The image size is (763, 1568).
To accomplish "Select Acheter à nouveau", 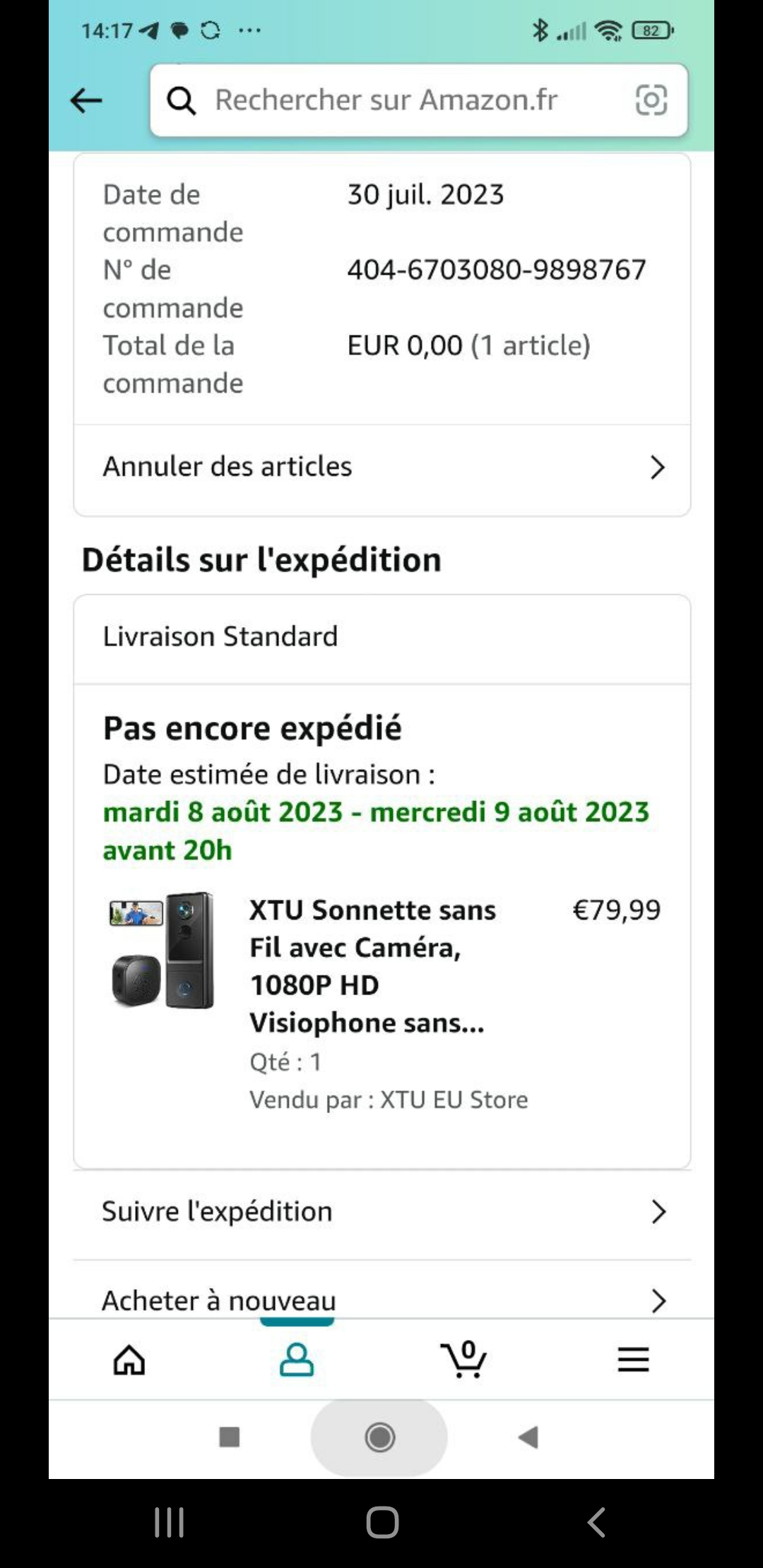I will point(381,1300).
